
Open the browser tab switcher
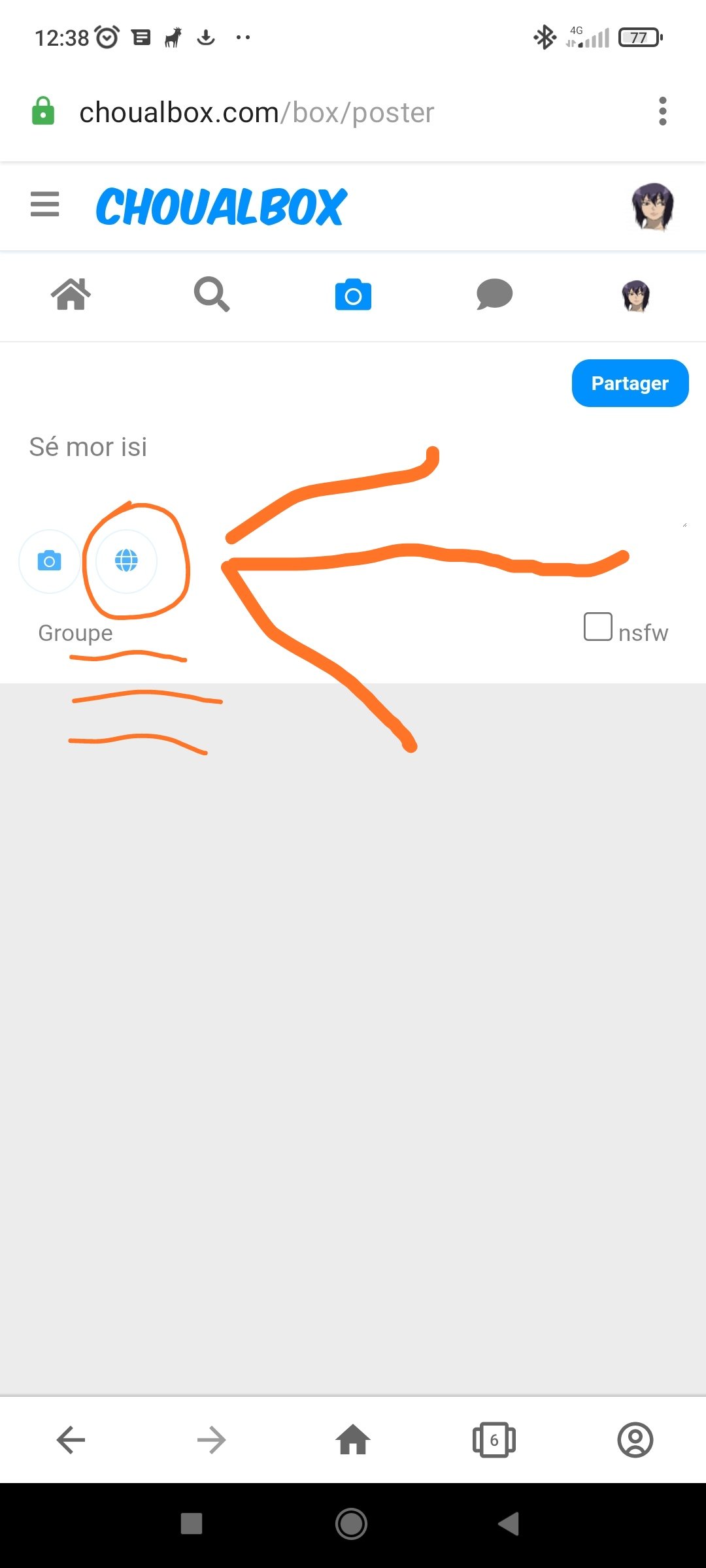click(x=494, y=1439)
